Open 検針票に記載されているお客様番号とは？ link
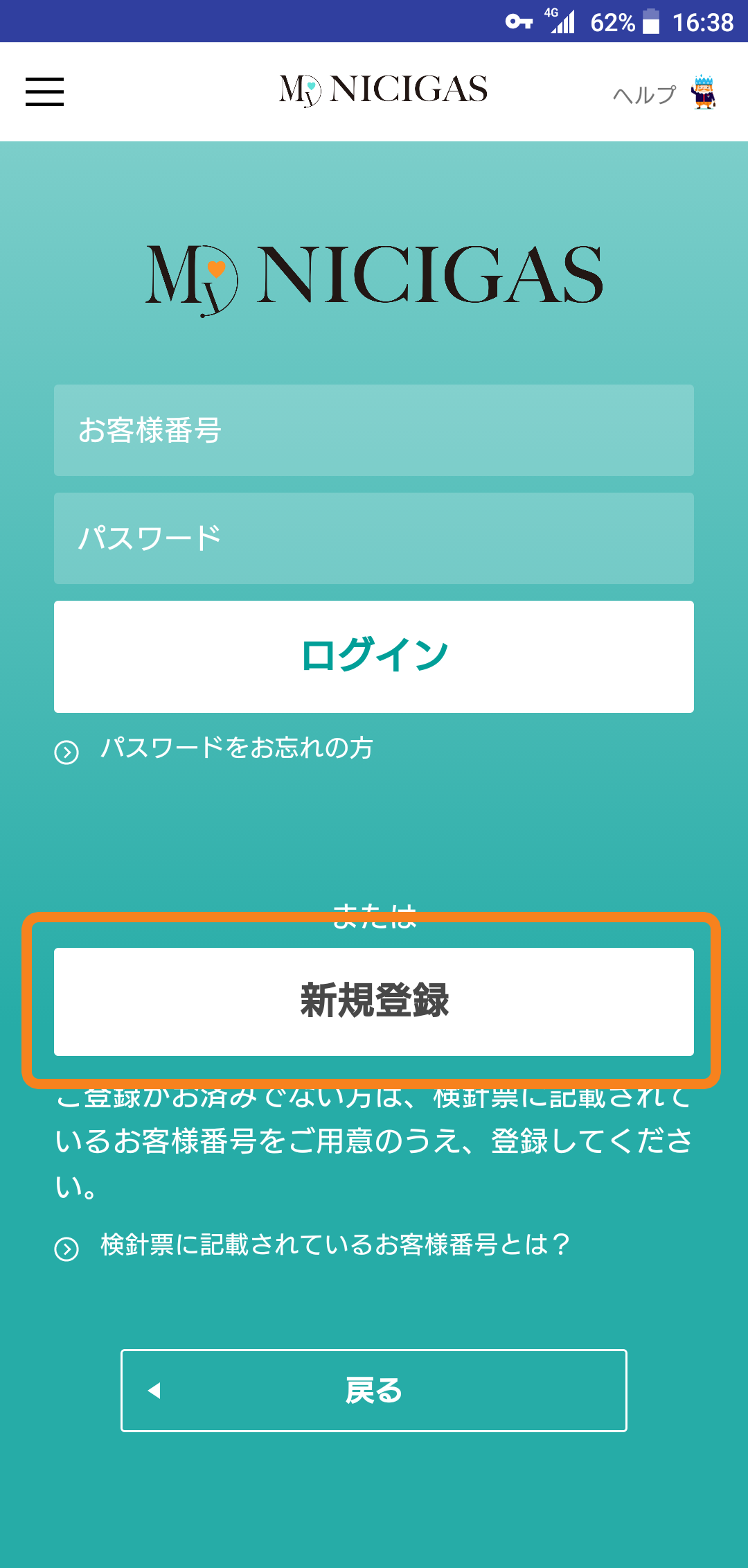 pyautogui.click(x=334, y=1245)
